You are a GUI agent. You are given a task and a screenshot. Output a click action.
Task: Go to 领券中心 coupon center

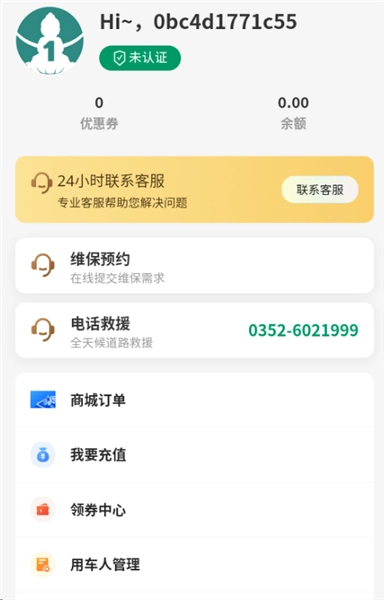[x=194, y=510]
